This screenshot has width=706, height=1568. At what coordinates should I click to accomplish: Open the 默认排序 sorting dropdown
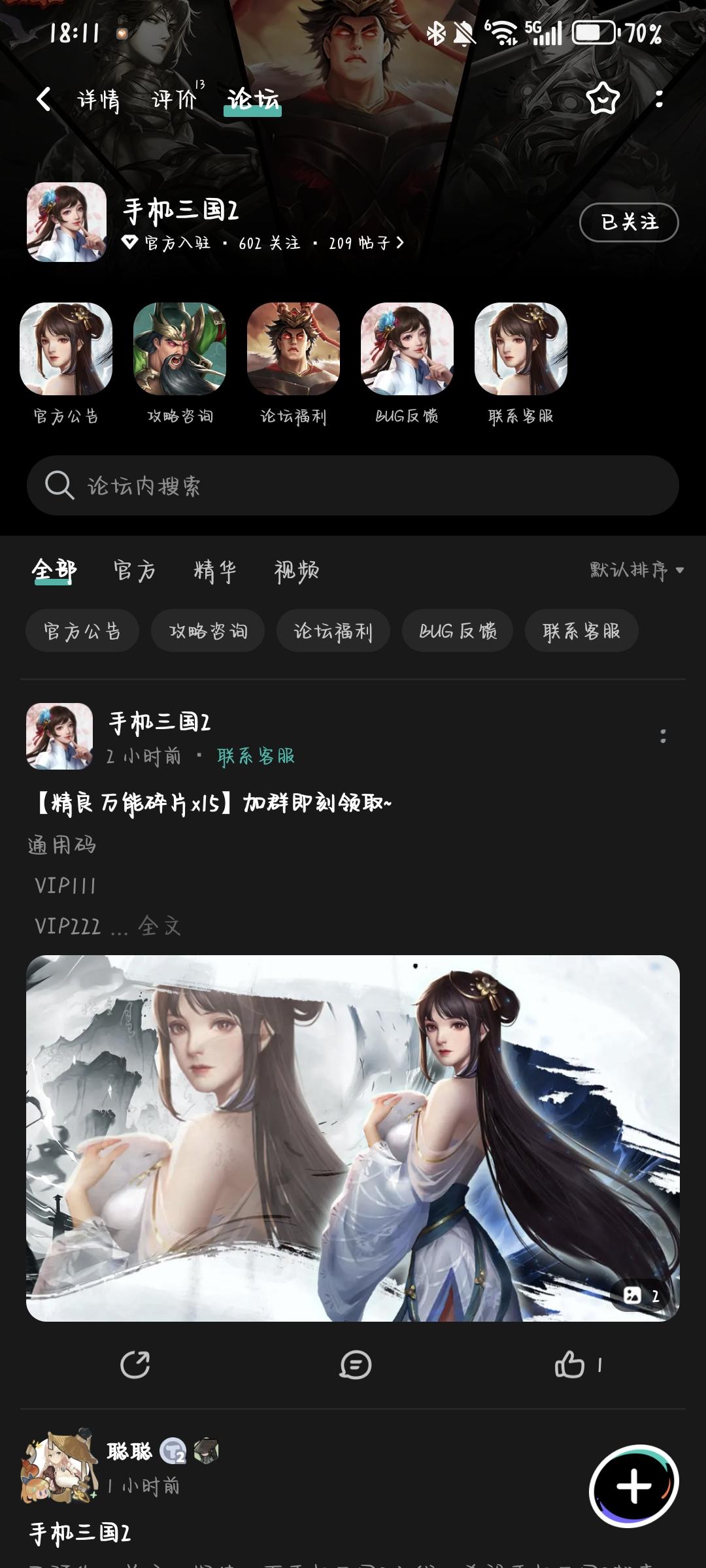point(631,570)
